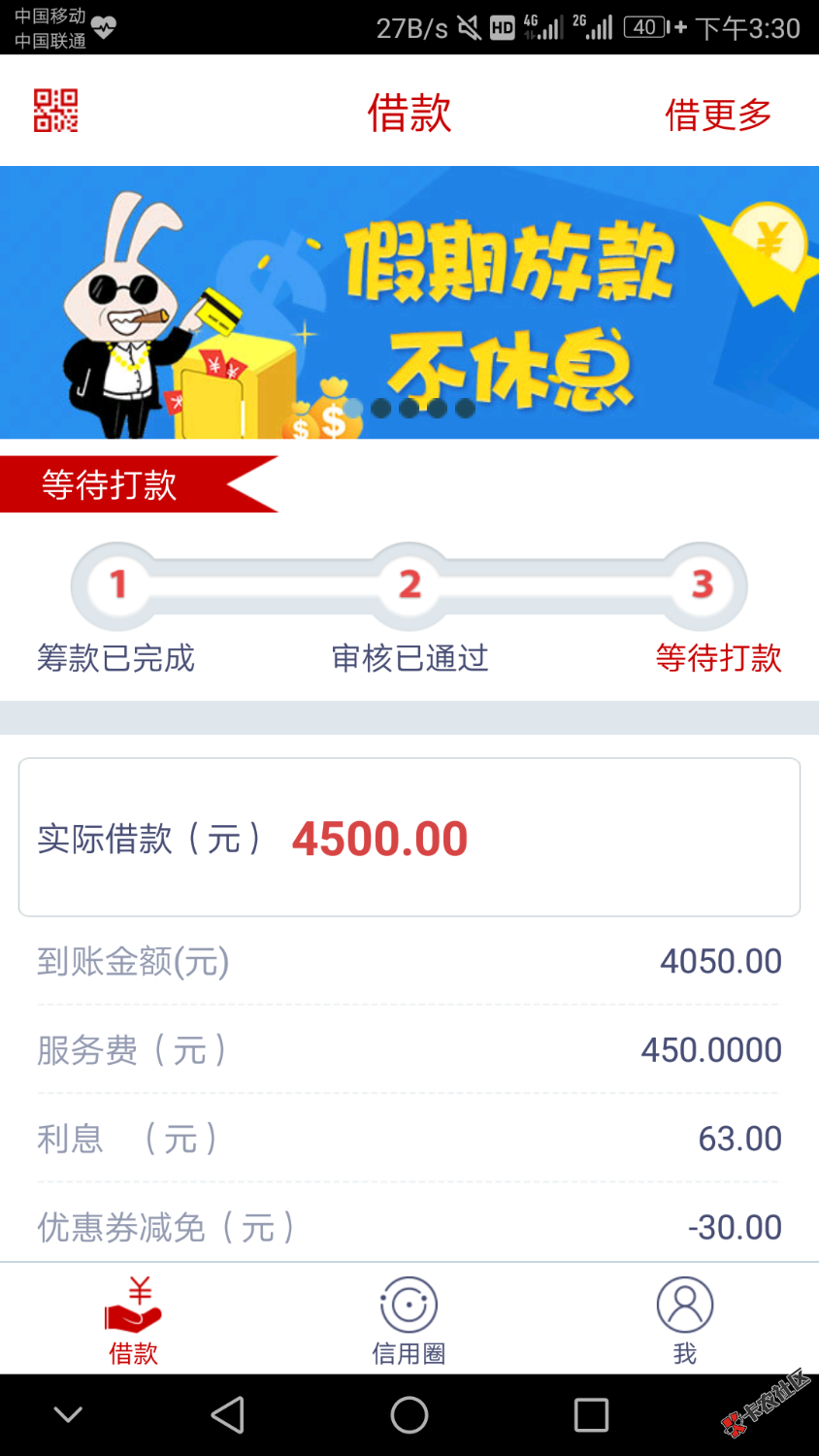Screen dimensions: 819x1456
Task: Go back with the system back button
Action: coord(228,1415)
